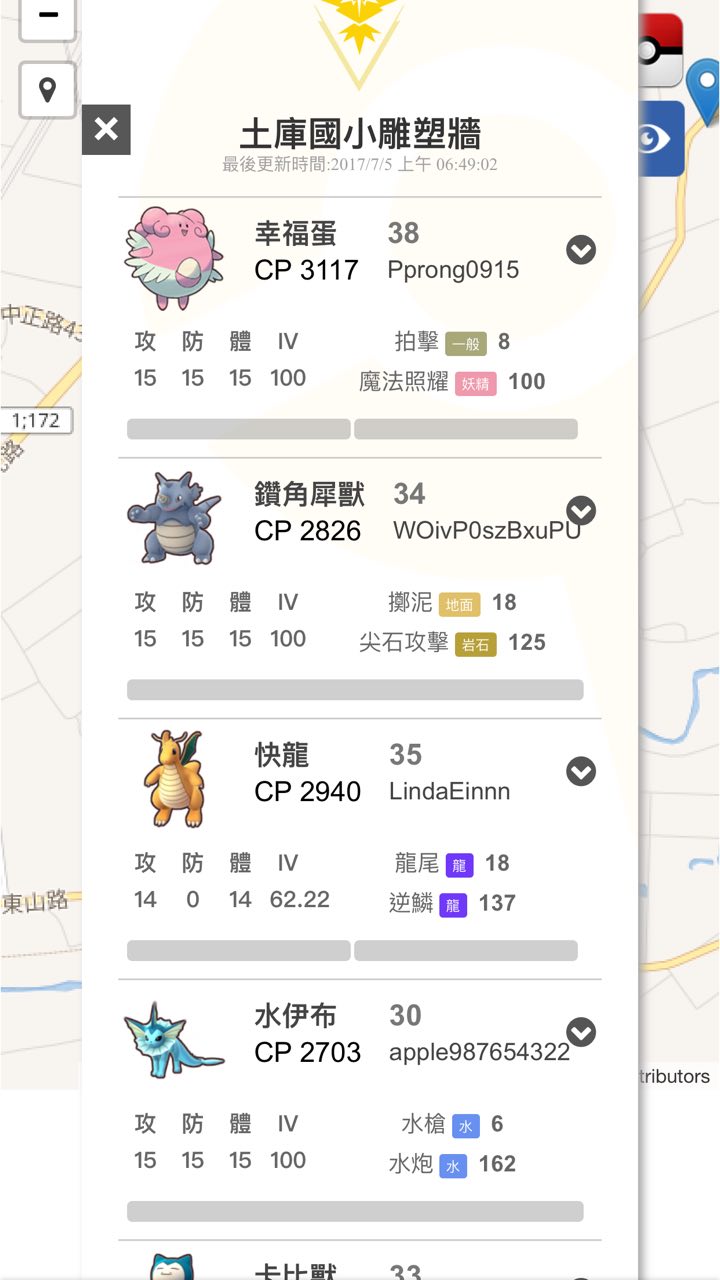720x1280 pixels.
Task: Expand details for 幸福蛋 entry
Action: point(581,250)
